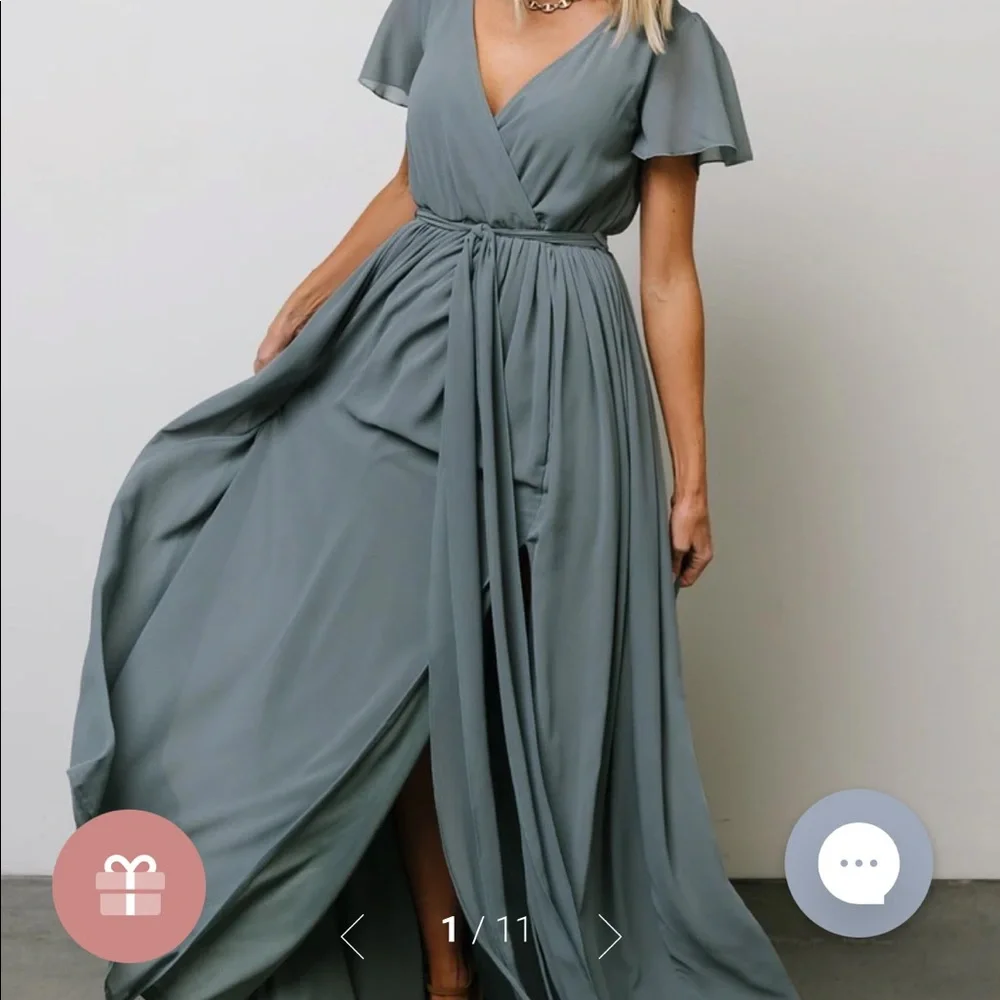This screenshot has width=1000, height=1000.
Task: Go to the previous product photo
Action: coord(352,936)
